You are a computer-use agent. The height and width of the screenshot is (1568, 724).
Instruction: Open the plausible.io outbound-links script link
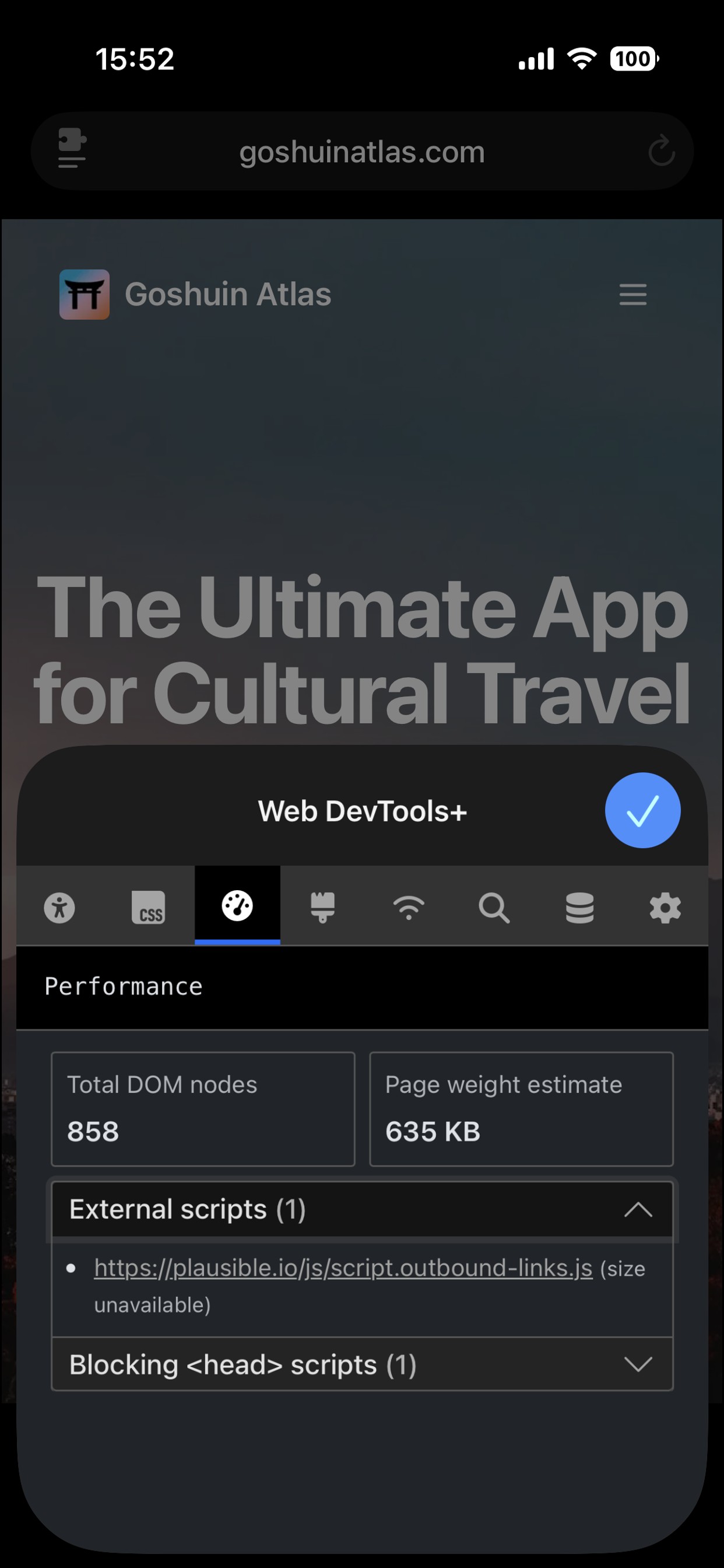click(343, 1268)
